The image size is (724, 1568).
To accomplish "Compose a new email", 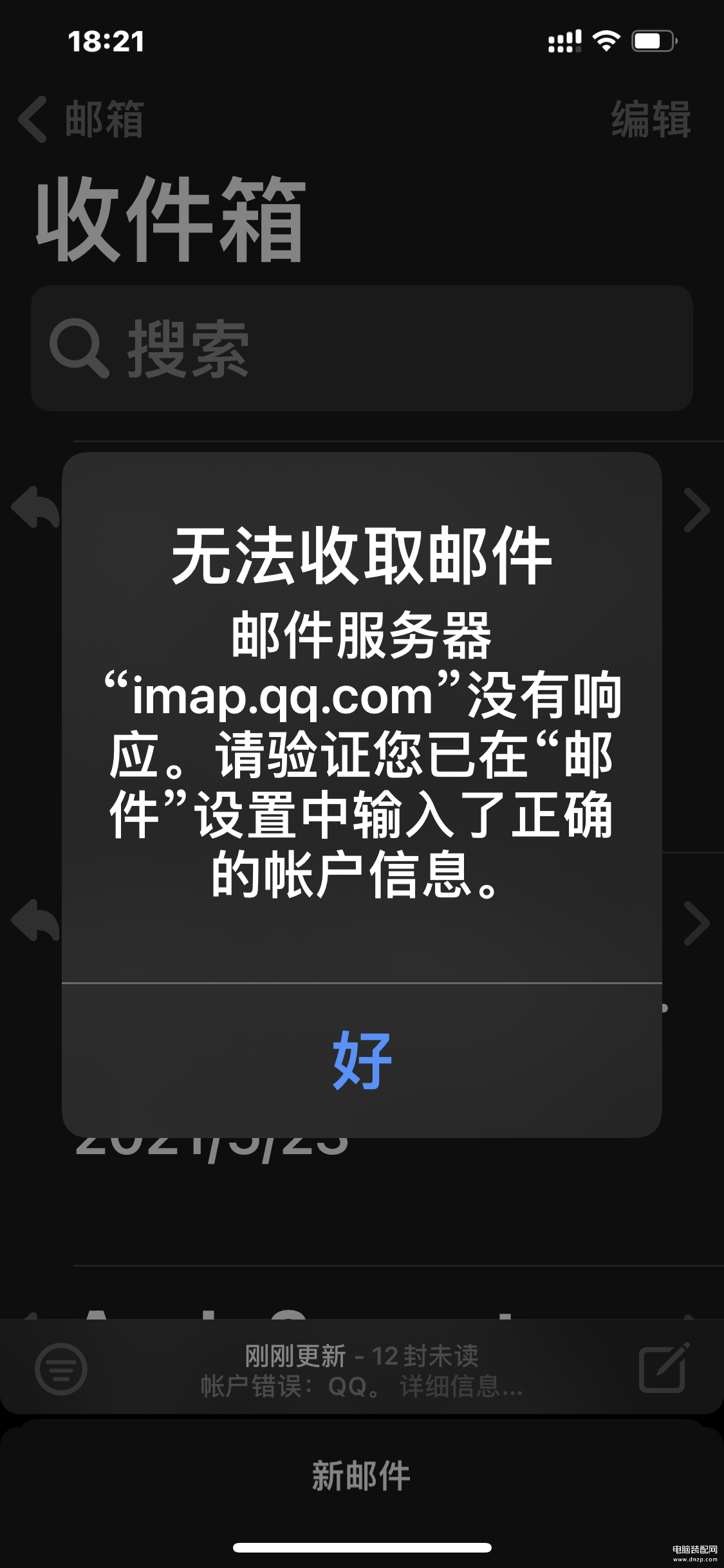I will (x=664, y=1368).
